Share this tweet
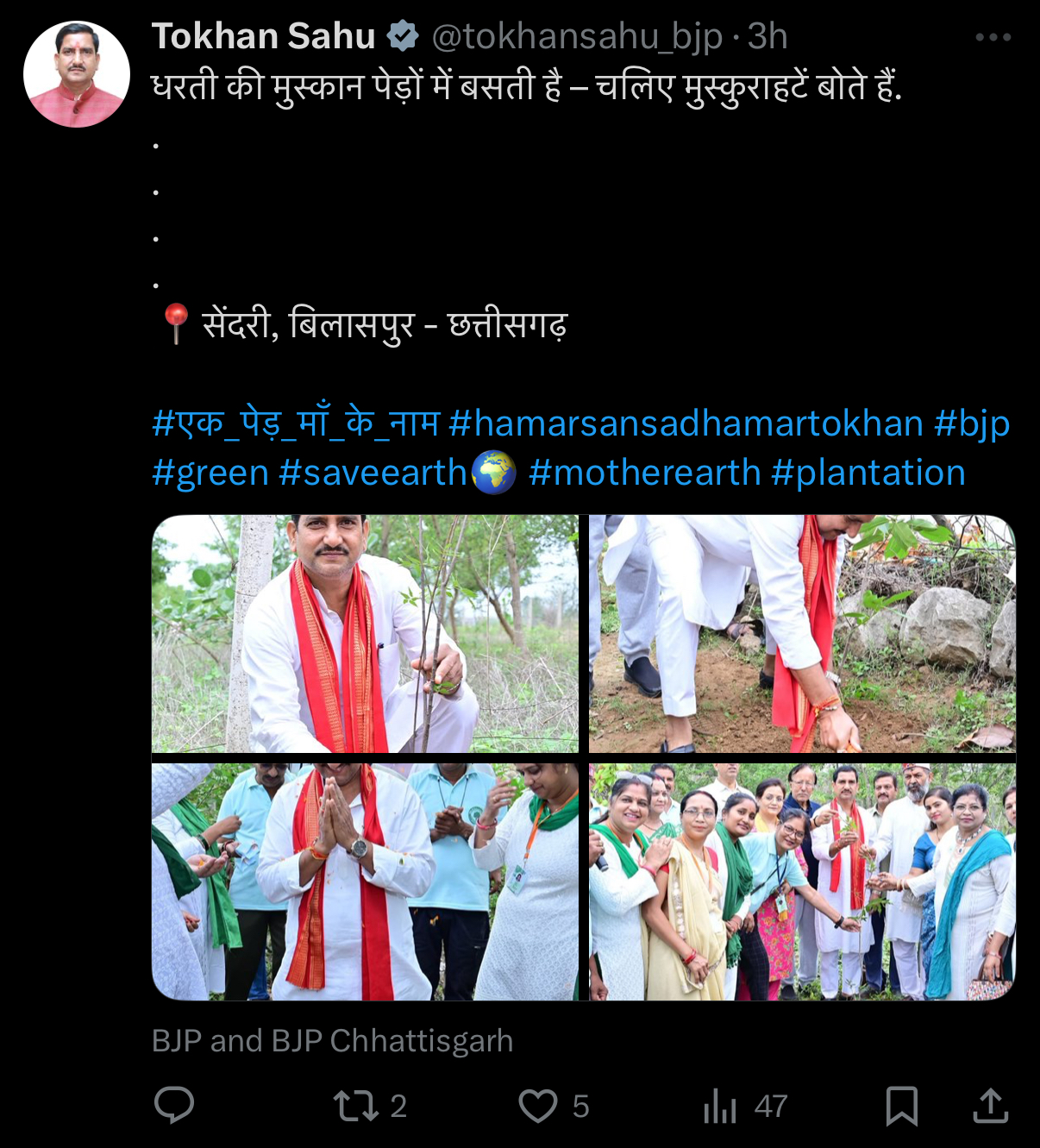This screenshot has height=1148, width=1040. (991, 1106)
